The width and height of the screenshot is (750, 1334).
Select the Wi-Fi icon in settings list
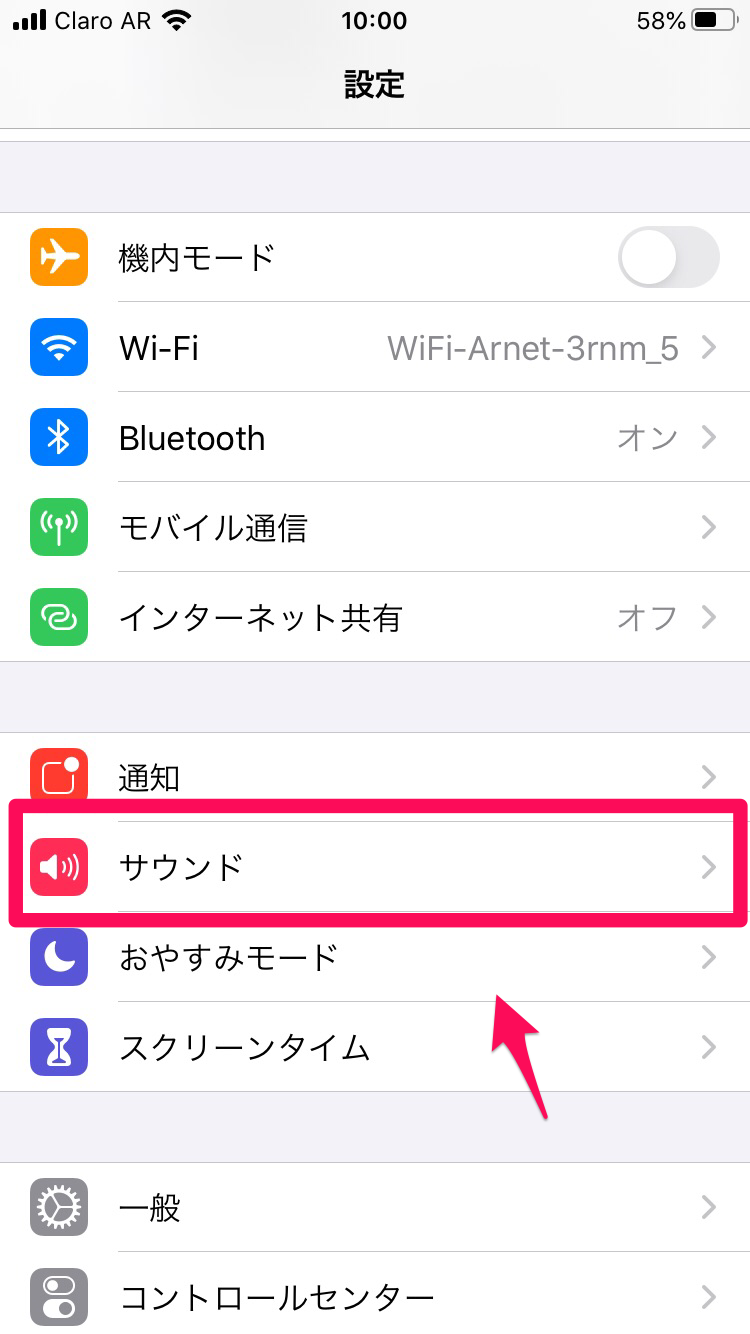[57, 347]
